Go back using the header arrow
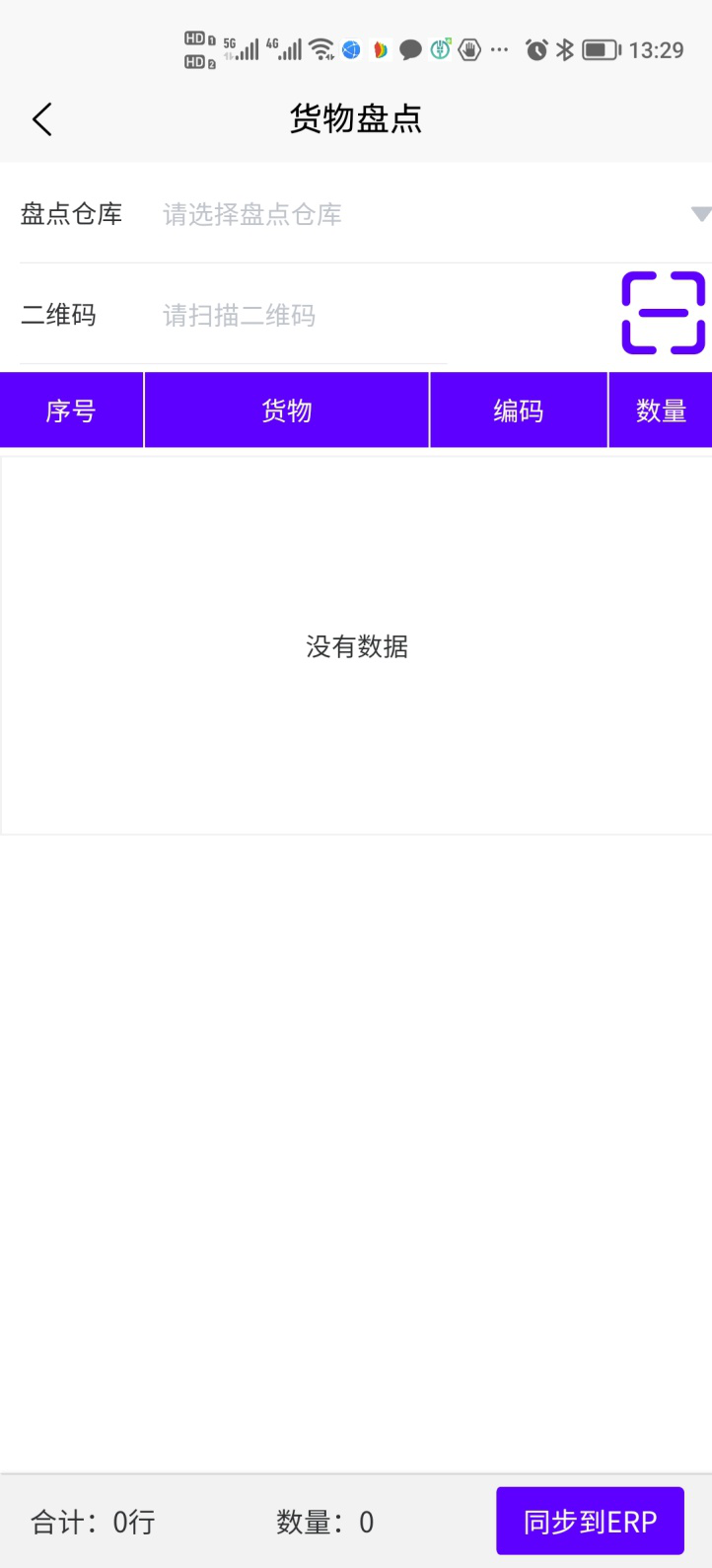This screenshot has height=1568, width=712. click(x=41, y=119)
